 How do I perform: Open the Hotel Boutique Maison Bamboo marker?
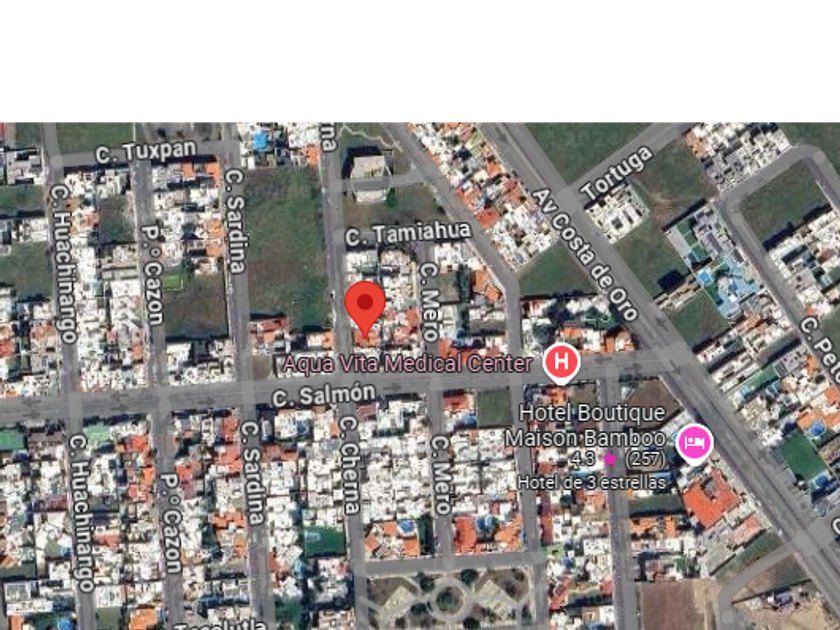pyautogui.click(x=694, y=444)
